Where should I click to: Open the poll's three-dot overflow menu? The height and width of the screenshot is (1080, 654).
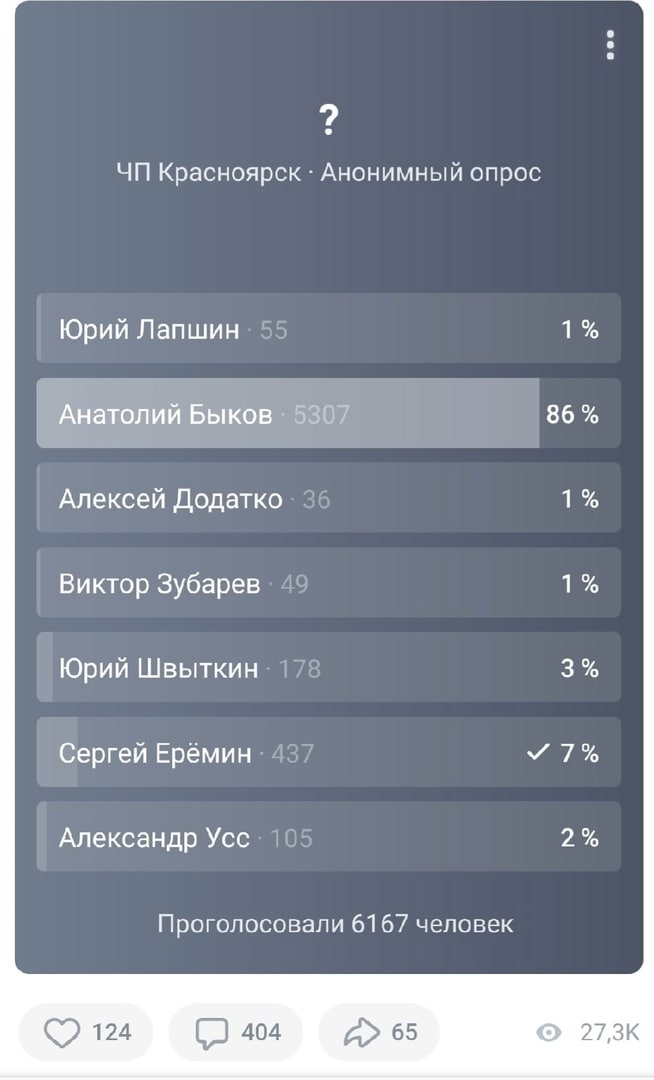click(609, 45)
